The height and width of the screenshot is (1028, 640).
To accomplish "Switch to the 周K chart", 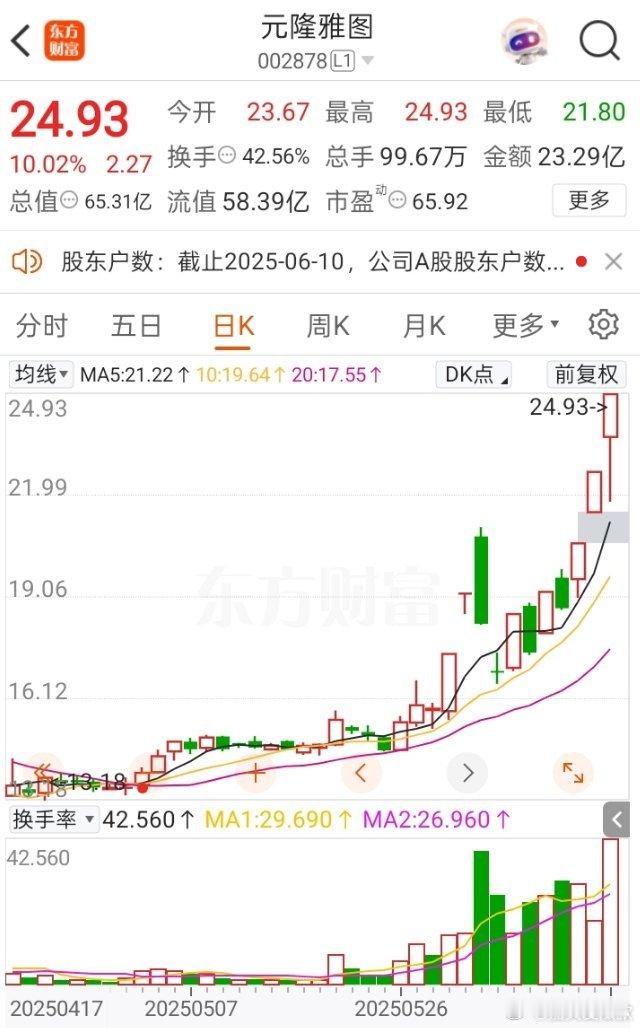I will coord(328,325).
